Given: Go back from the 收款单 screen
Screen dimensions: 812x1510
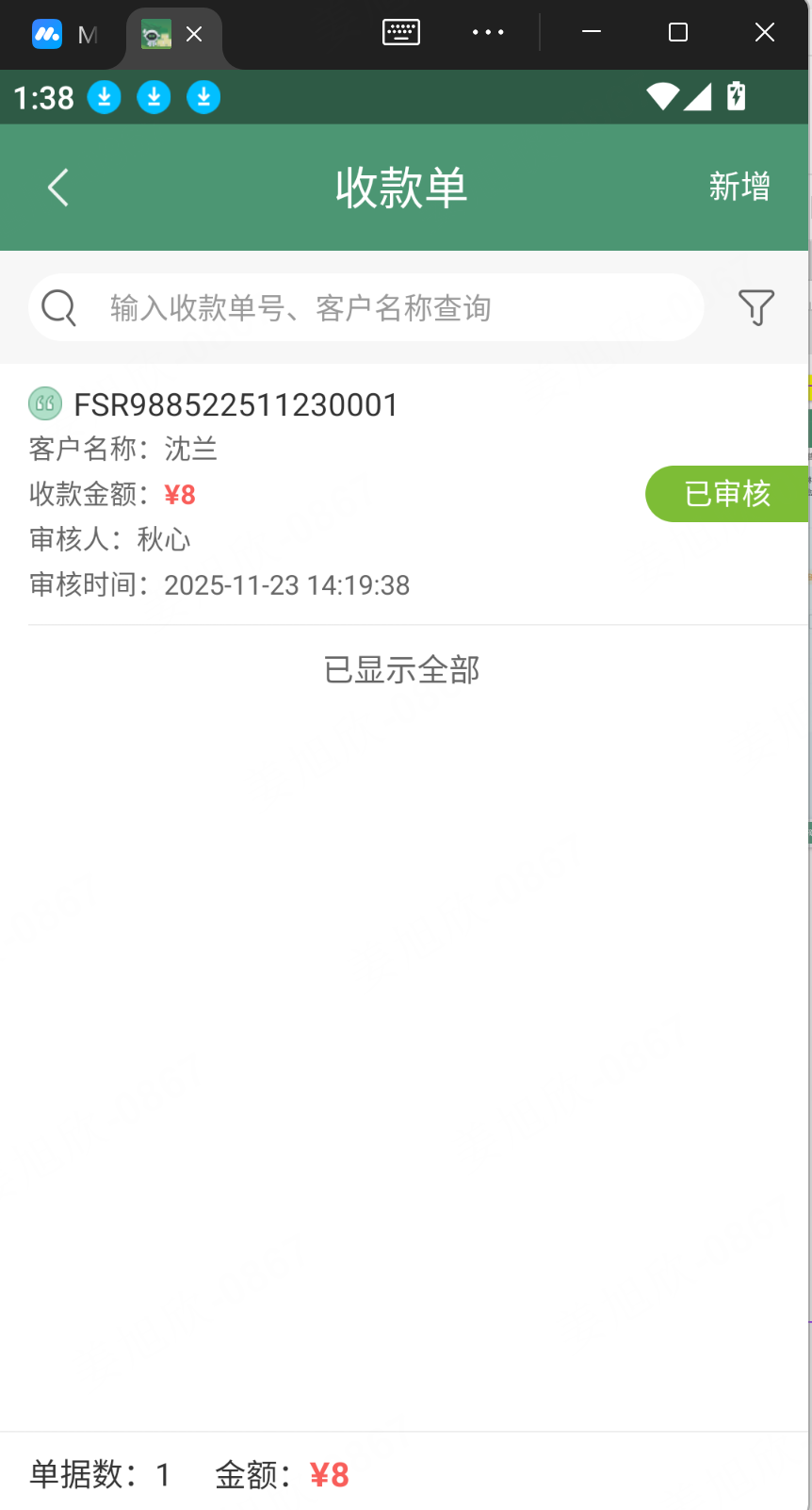Looking at the screenshot, I should coord(58,188).
